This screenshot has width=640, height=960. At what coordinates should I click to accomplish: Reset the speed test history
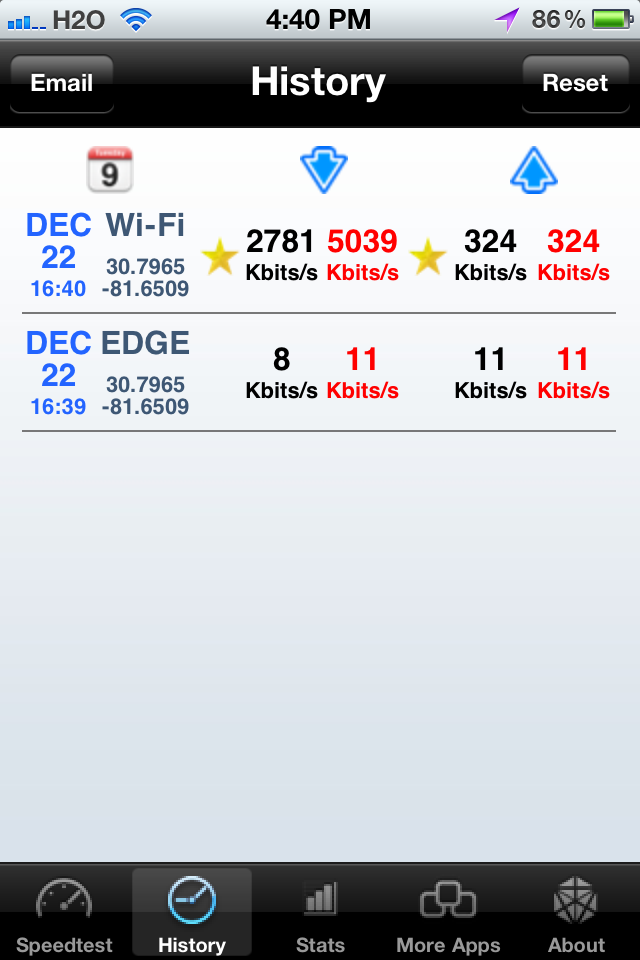pyautogui.click(x=575, y=83)
